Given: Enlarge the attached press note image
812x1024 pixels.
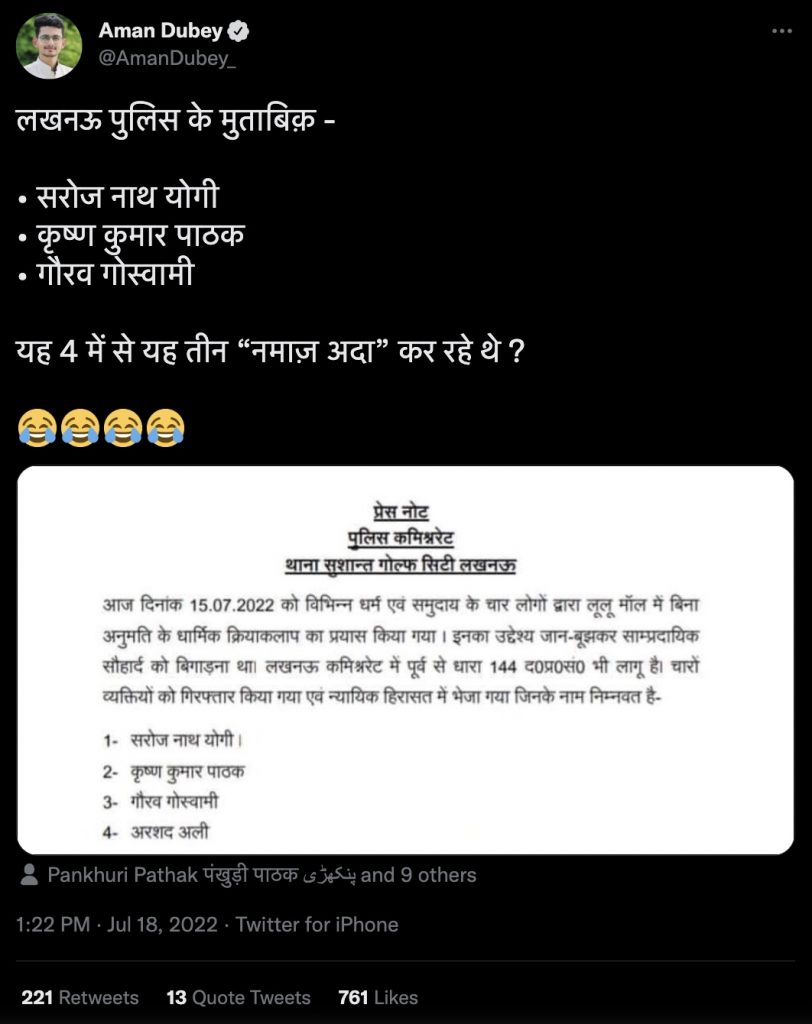Looking at the screenshot, I should [405, 660].
